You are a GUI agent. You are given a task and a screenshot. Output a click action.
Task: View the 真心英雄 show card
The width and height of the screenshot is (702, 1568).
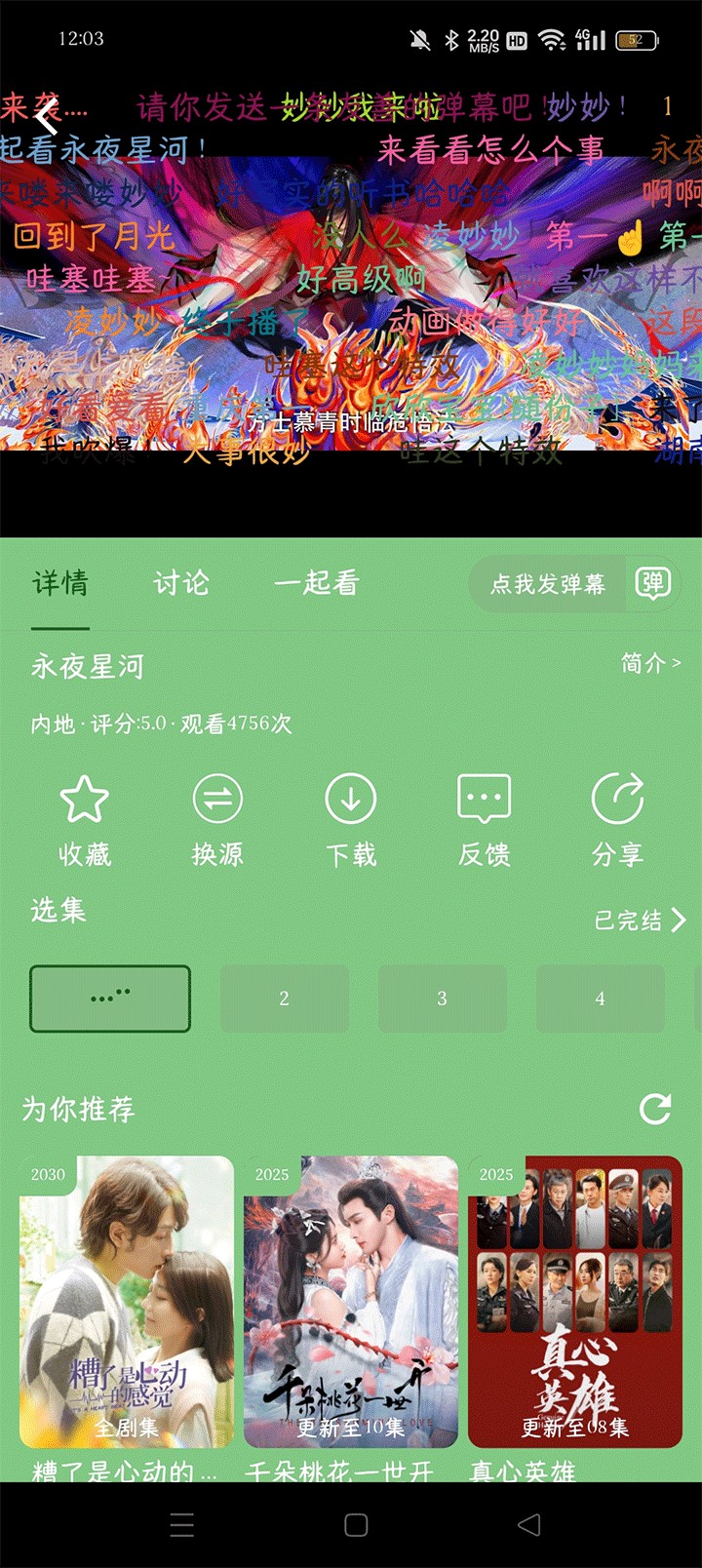coord(575,1302)
